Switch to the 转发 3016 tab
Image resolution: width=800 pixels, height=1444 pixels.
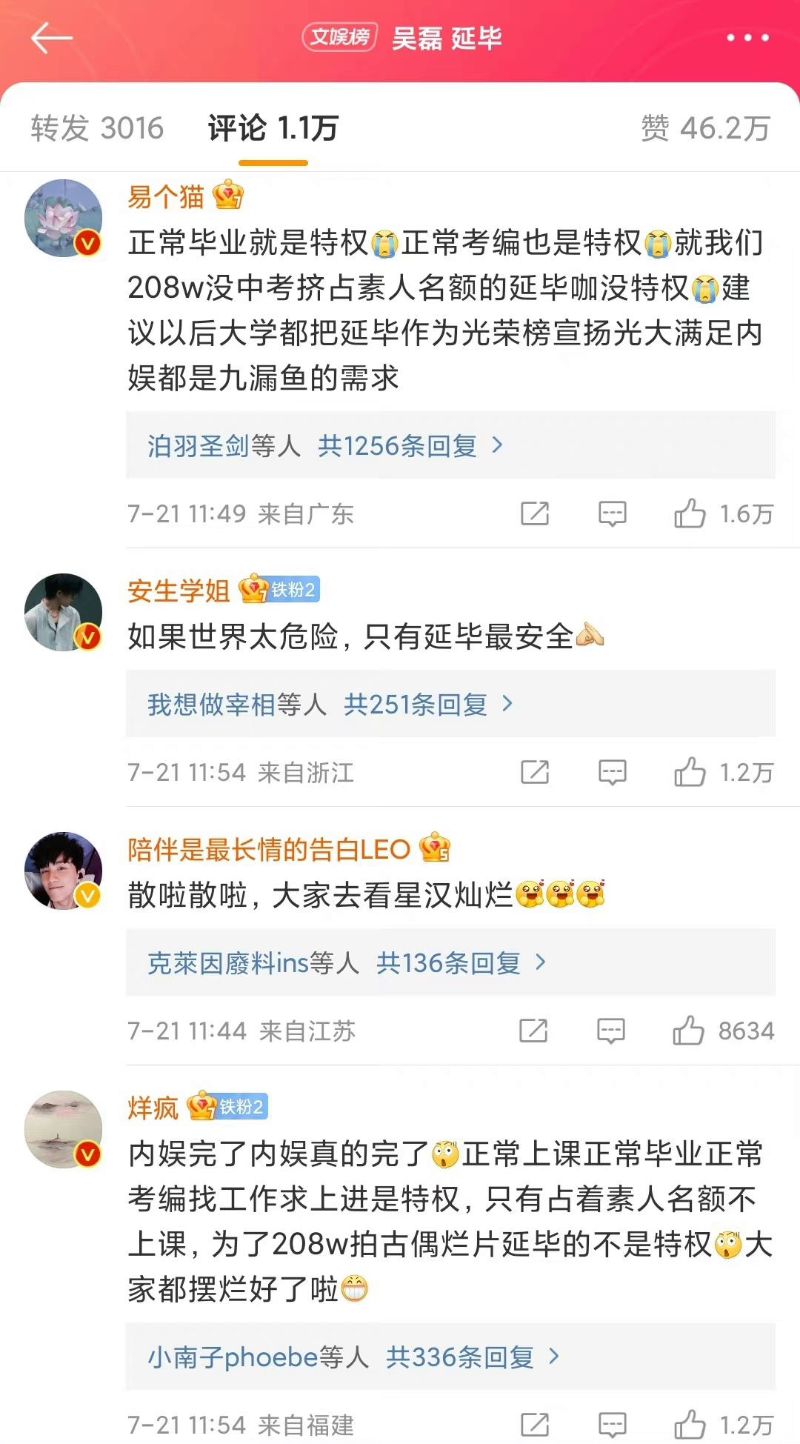97,128
